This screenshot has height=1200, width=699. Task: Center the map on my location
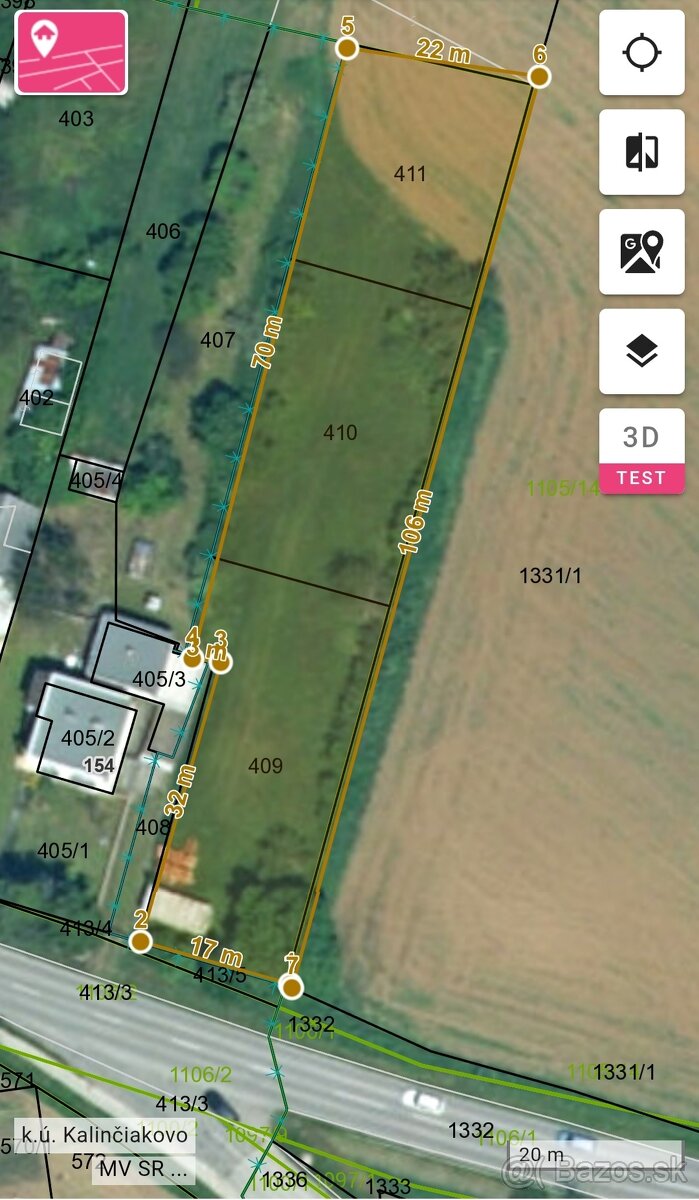coord(641,53)
